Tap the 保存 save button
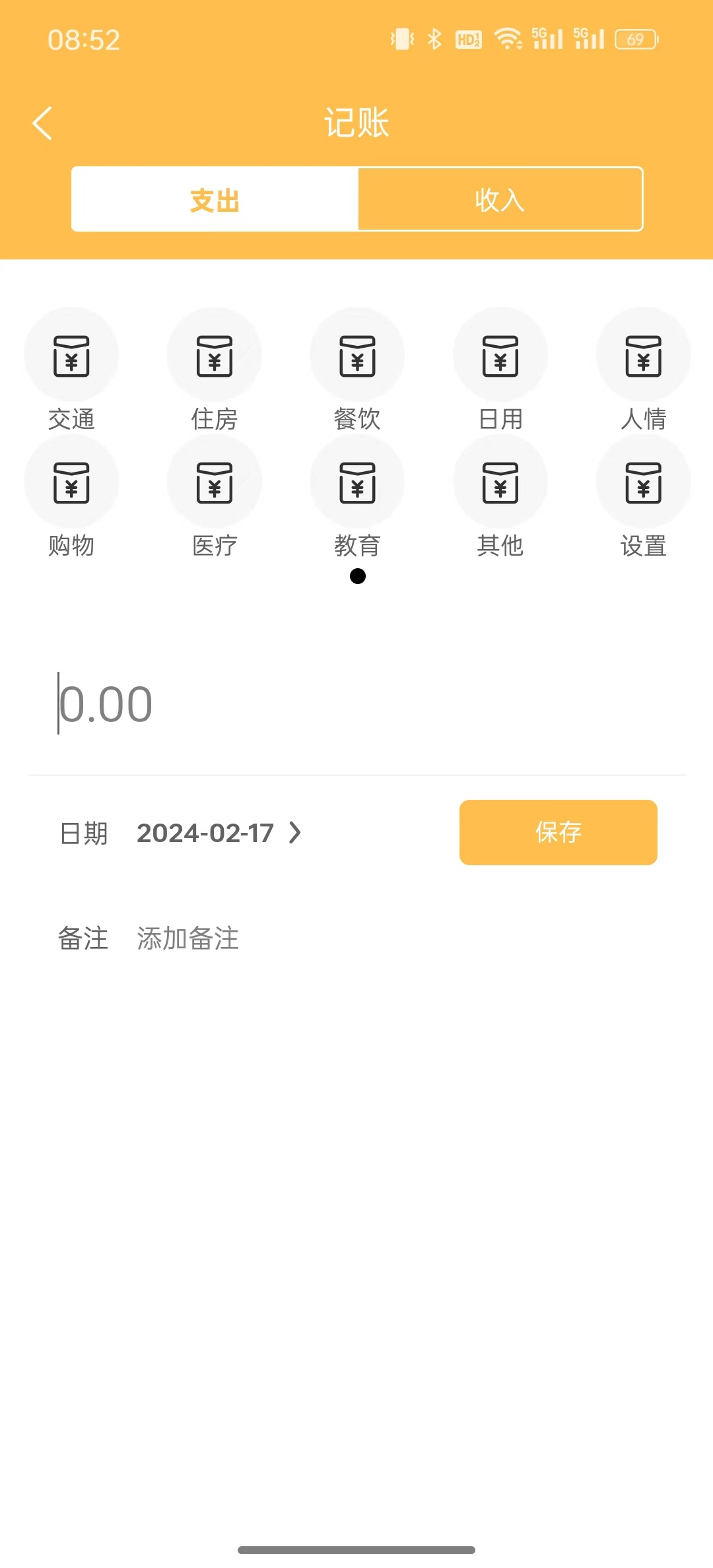The image size is (713, 1568). tap(558, 833)
